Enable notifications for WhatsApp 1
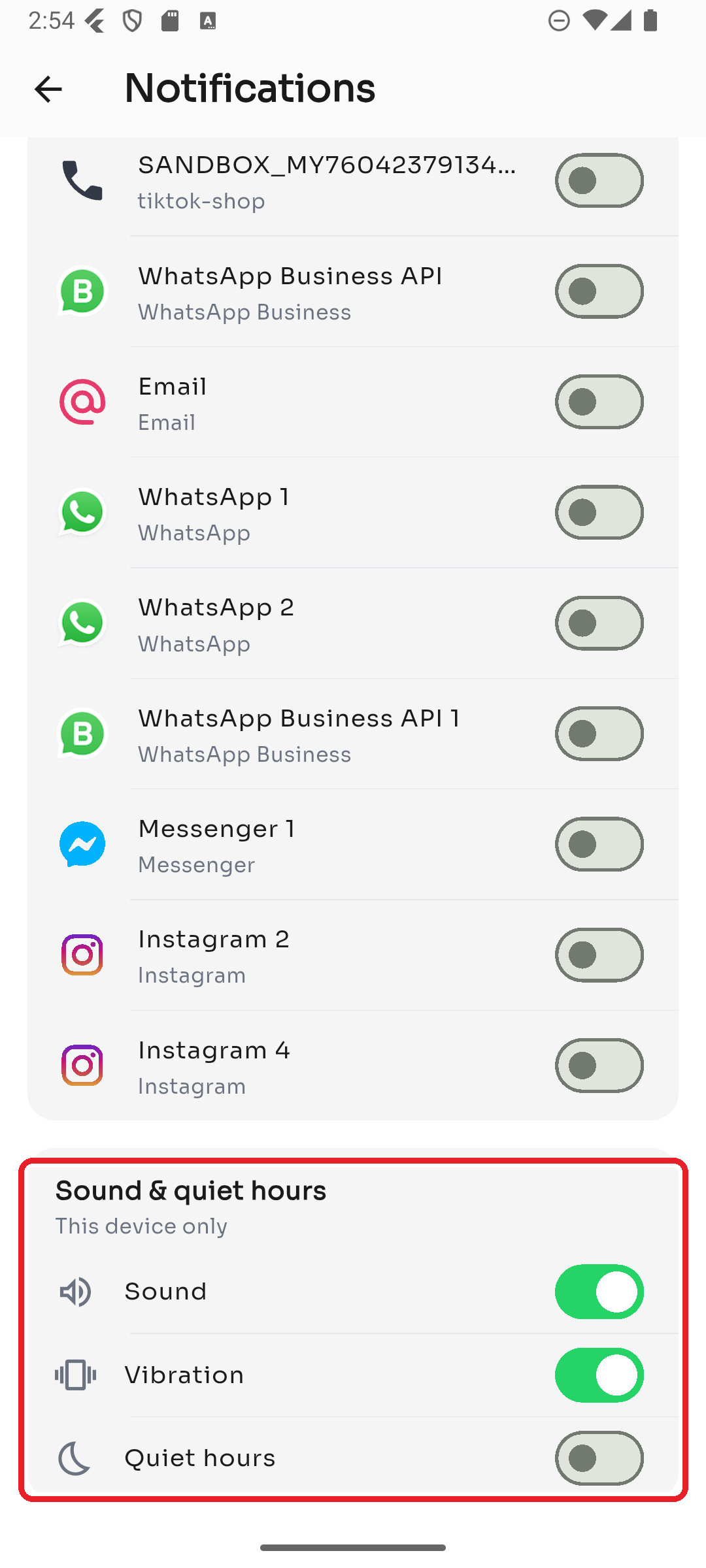 pyautogui.click(x=599, y=512)
